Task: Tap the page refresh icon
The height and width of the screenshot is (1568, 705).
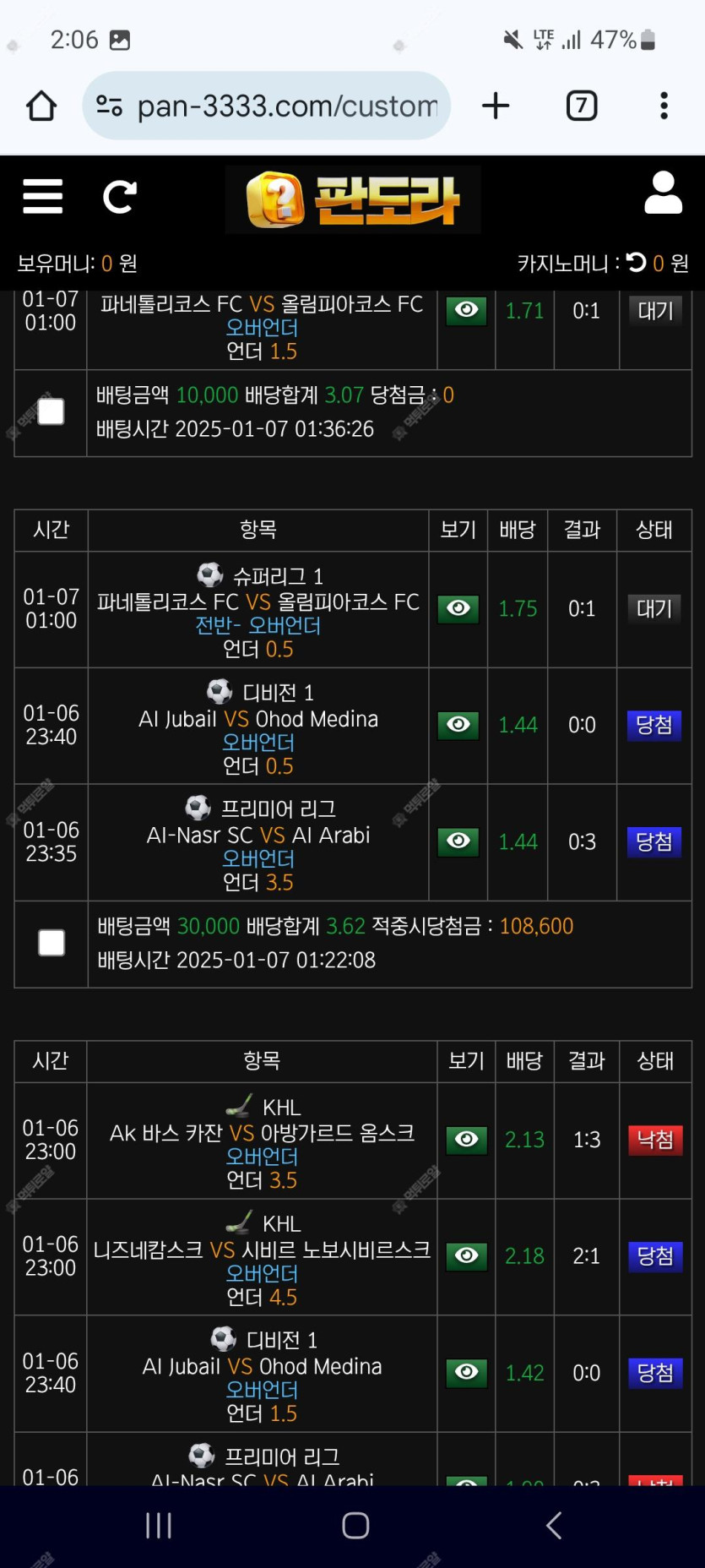Action: click(x=119, y=197)
